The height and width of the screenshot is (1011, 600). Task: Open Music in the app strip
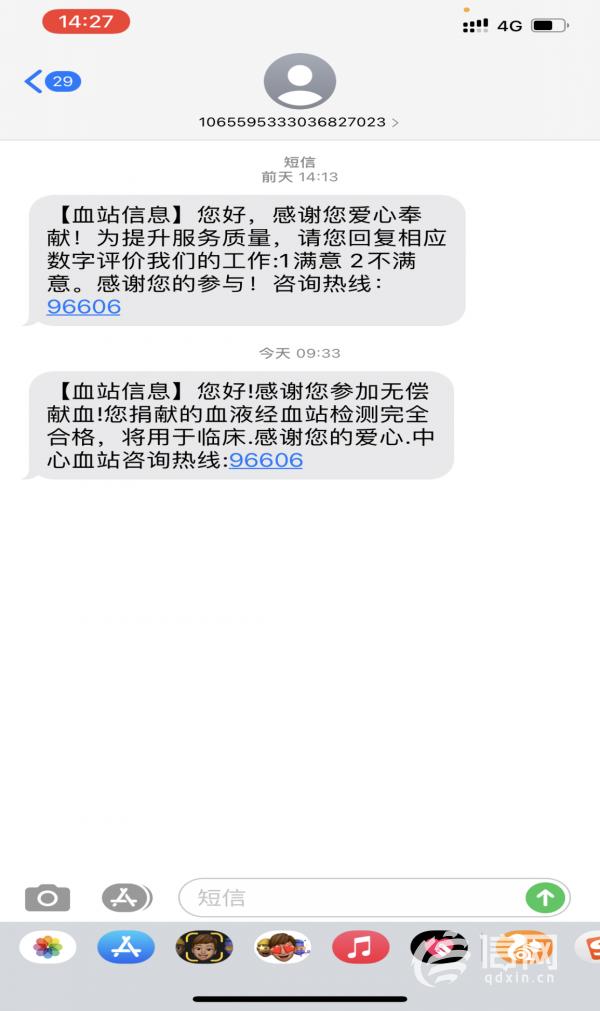click(x=360, y=946)
